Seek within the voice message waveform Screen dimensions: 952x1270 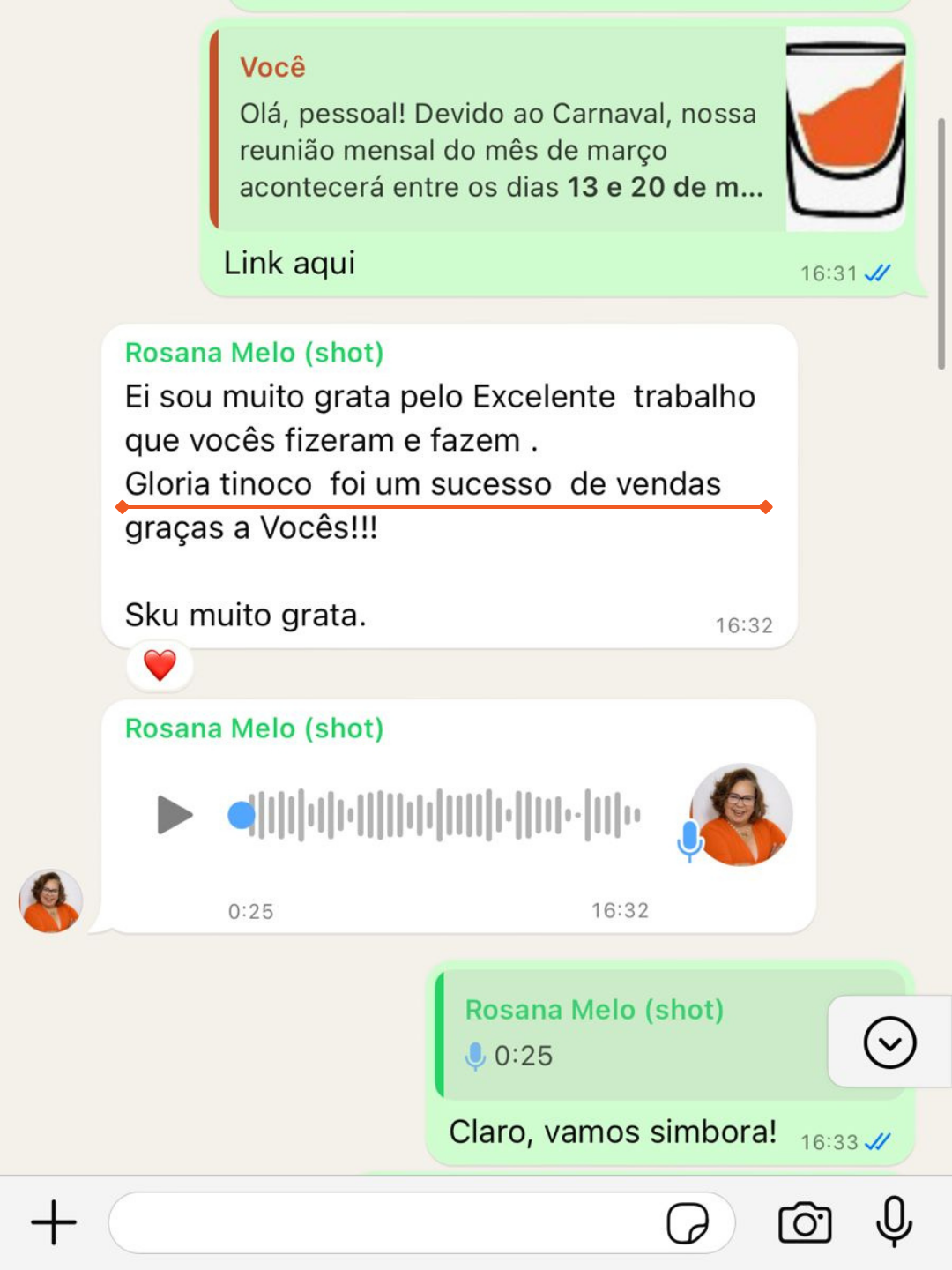coord(441,814)
